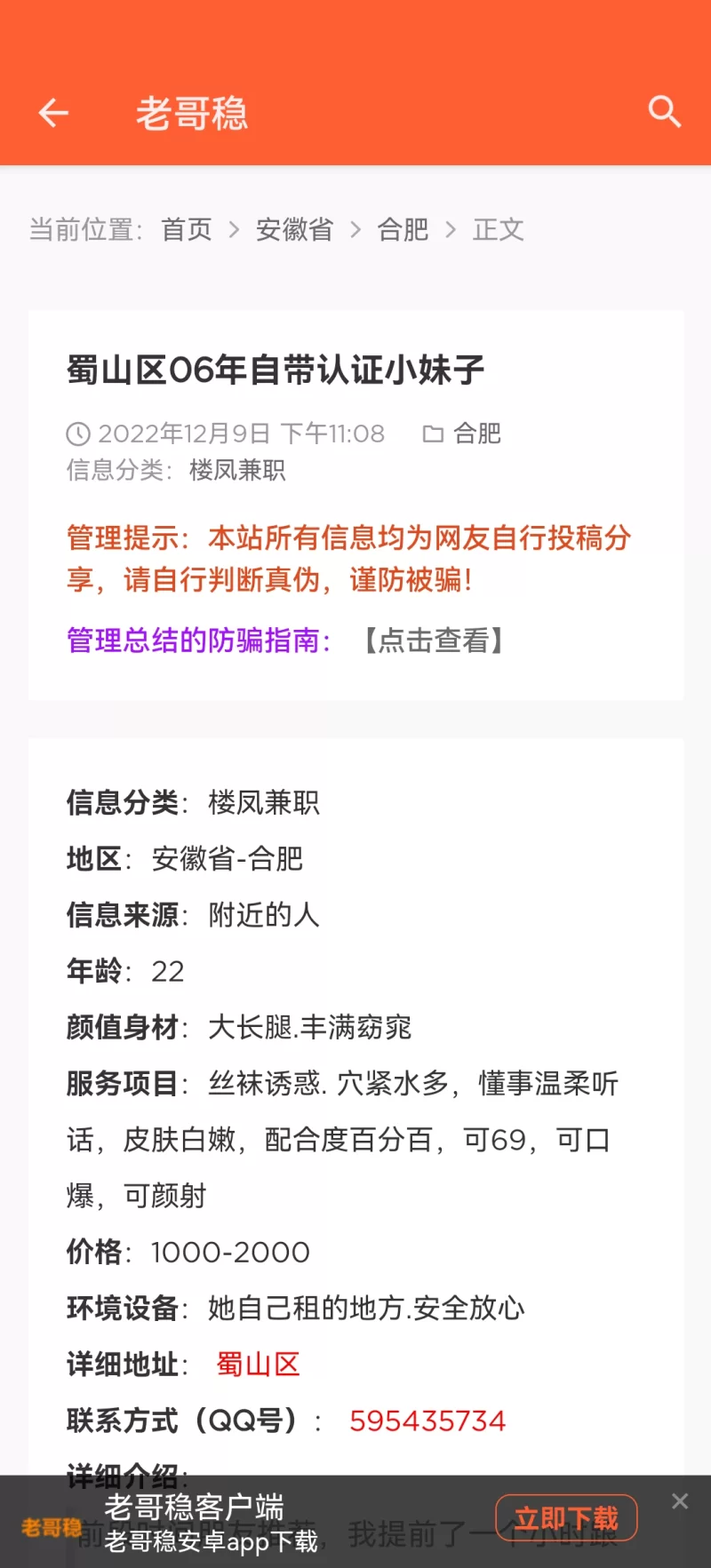Open the search icon in the header

click(664, 112)
